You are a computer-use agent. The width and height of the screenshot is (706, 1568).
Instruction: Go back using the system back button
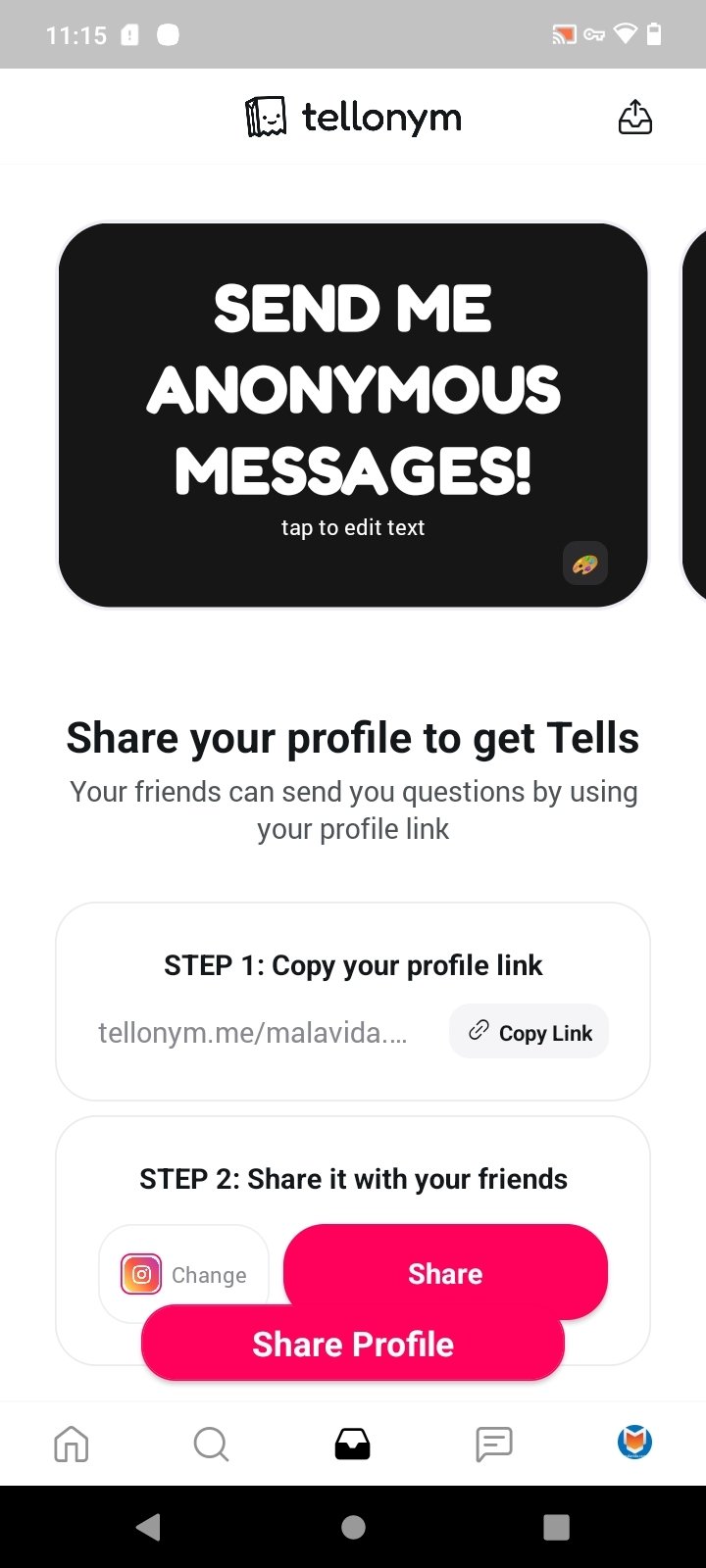[x=149, y=1527]
